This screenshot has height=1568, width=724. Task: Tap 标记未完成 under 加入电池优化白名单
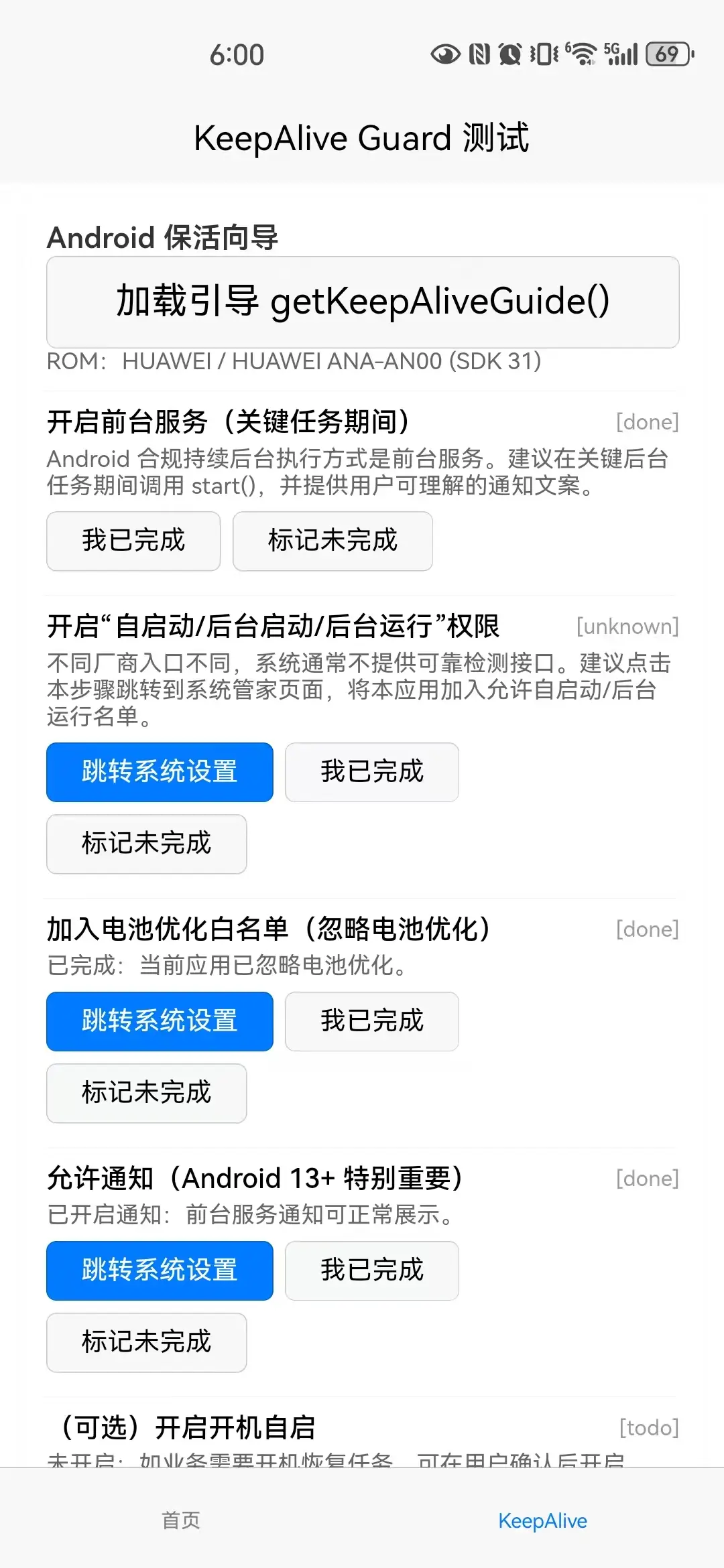(146, 1093)
